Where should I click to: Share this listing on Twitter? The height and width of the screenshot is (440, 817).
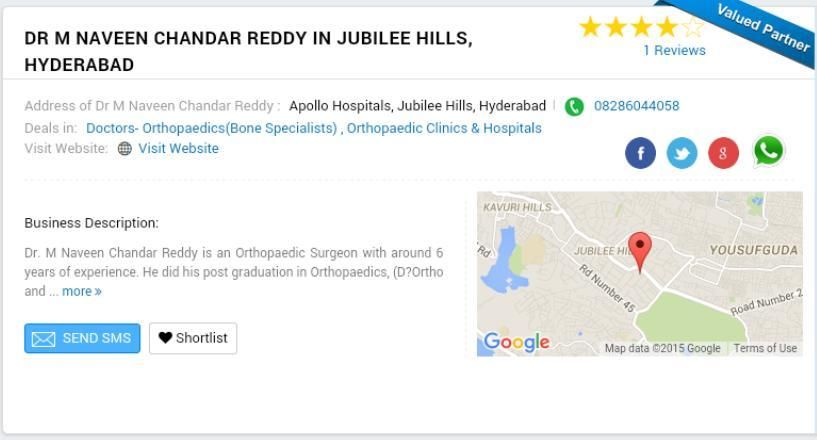click(682, 153)
